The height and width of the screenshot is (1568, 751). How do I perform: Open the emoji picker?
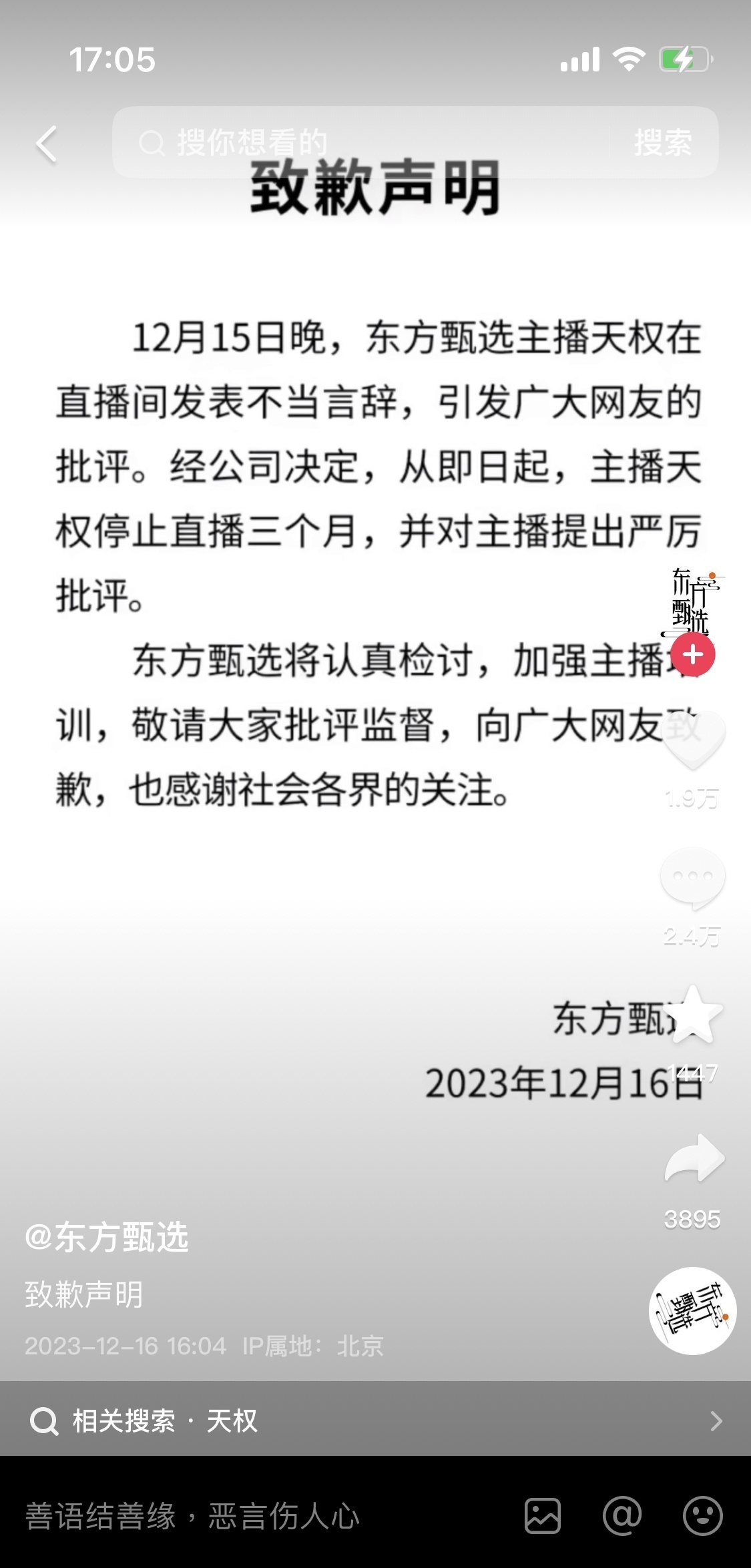702,1516
